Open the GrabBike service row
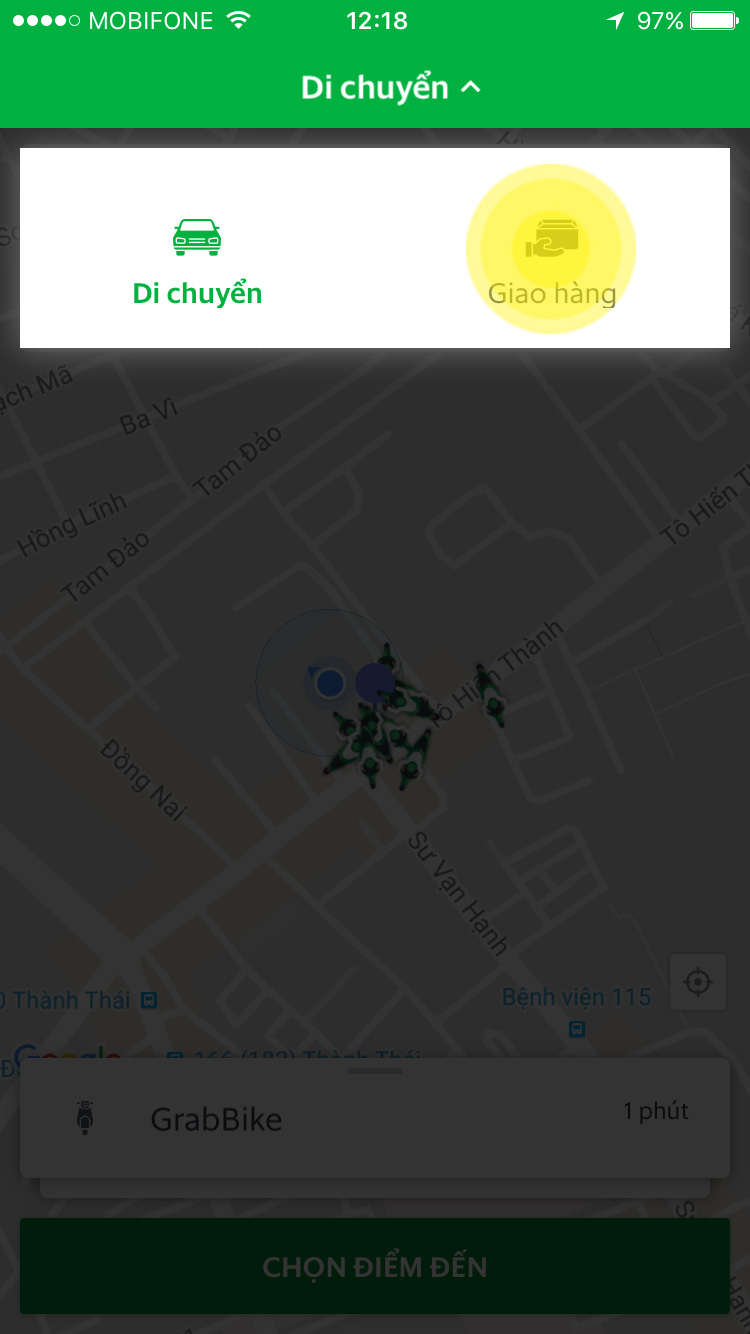This screenshot has width=750, height=1334. click(374, 1117)
